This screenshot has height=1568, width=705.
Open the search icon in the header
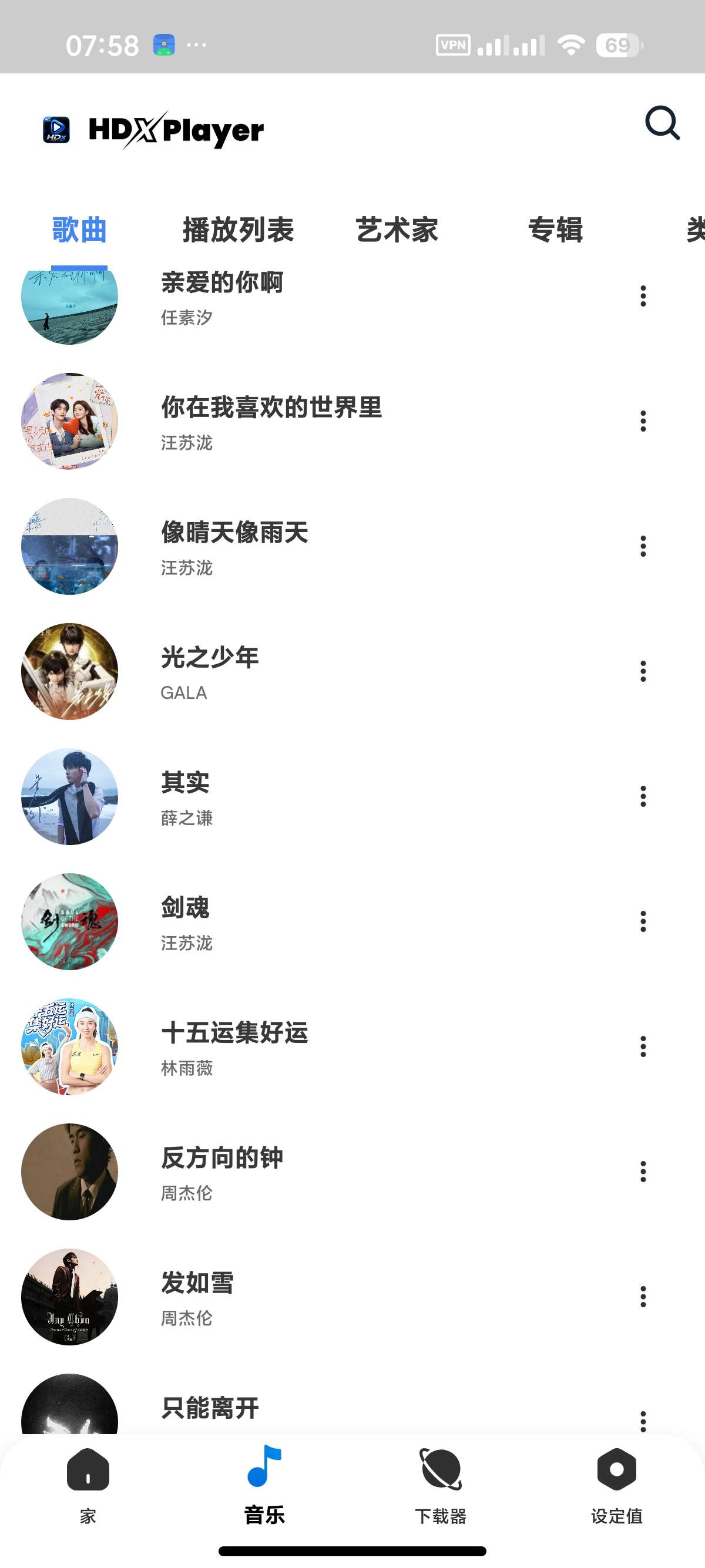pyautogui.click(x=662, y=123)
